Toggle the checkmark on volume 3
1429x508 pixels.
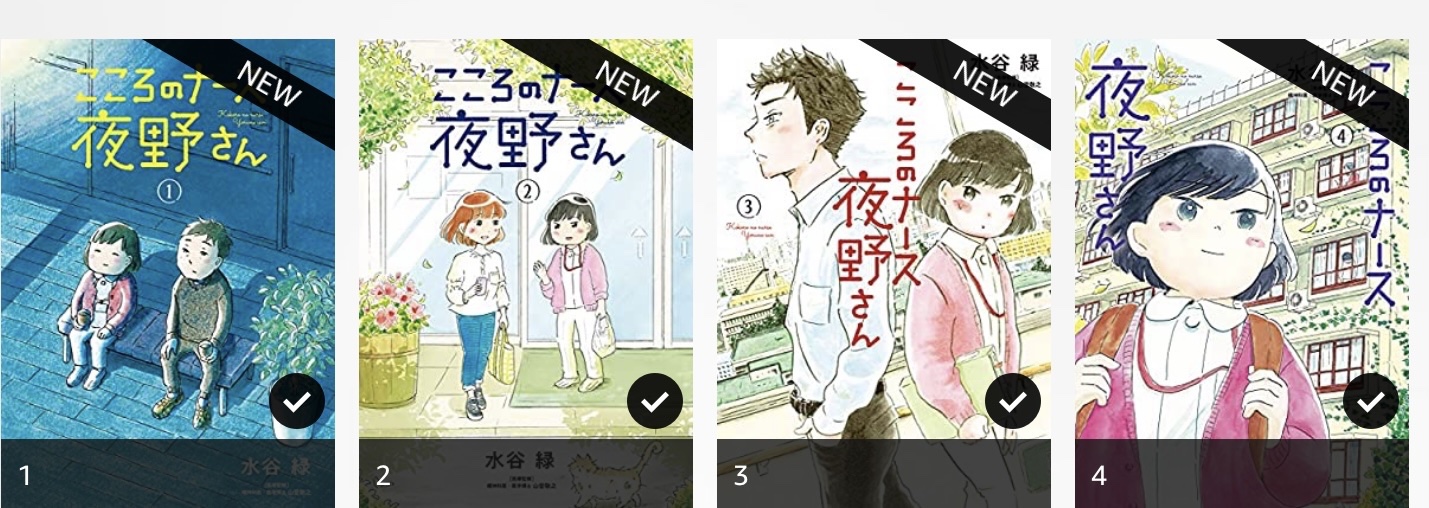1013,402
